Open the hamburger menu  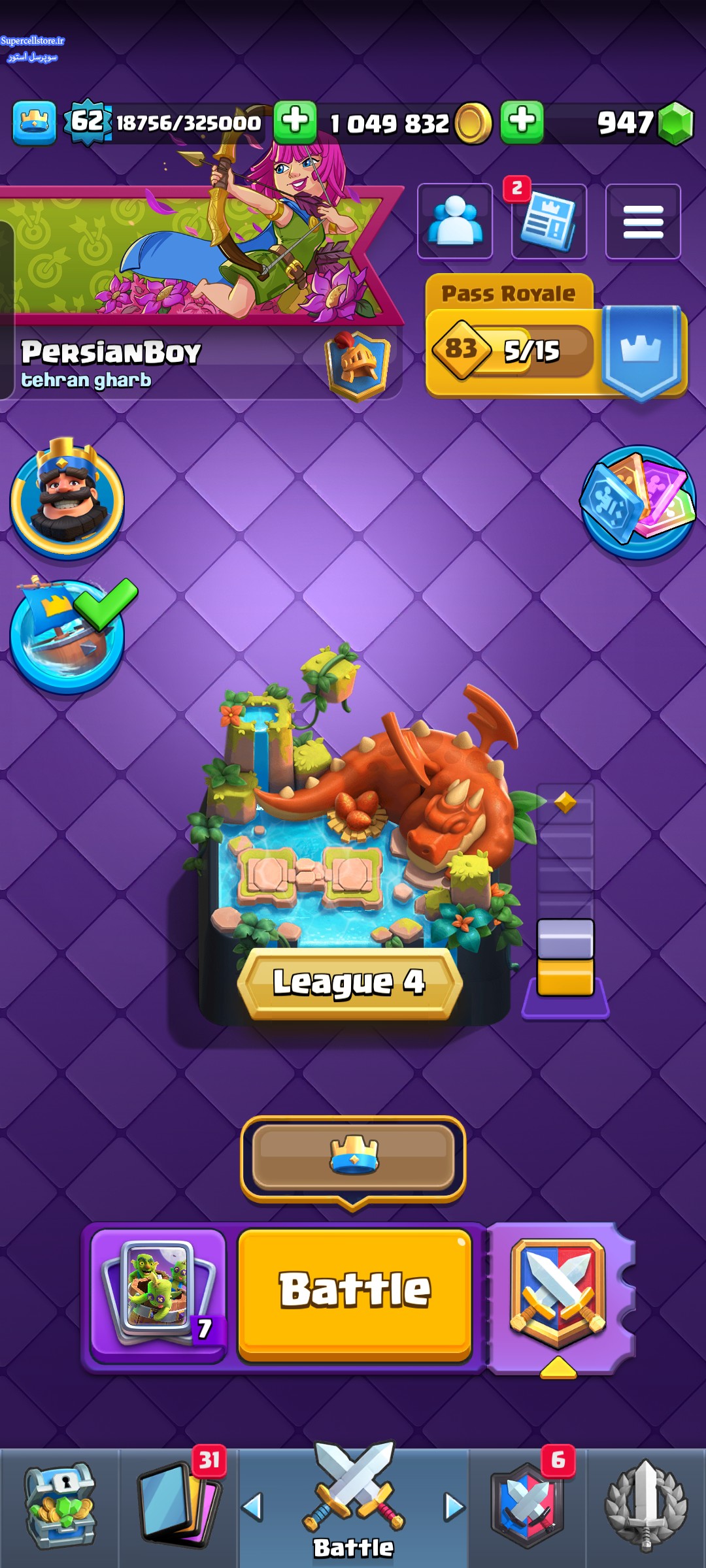[x=643, y=221]
